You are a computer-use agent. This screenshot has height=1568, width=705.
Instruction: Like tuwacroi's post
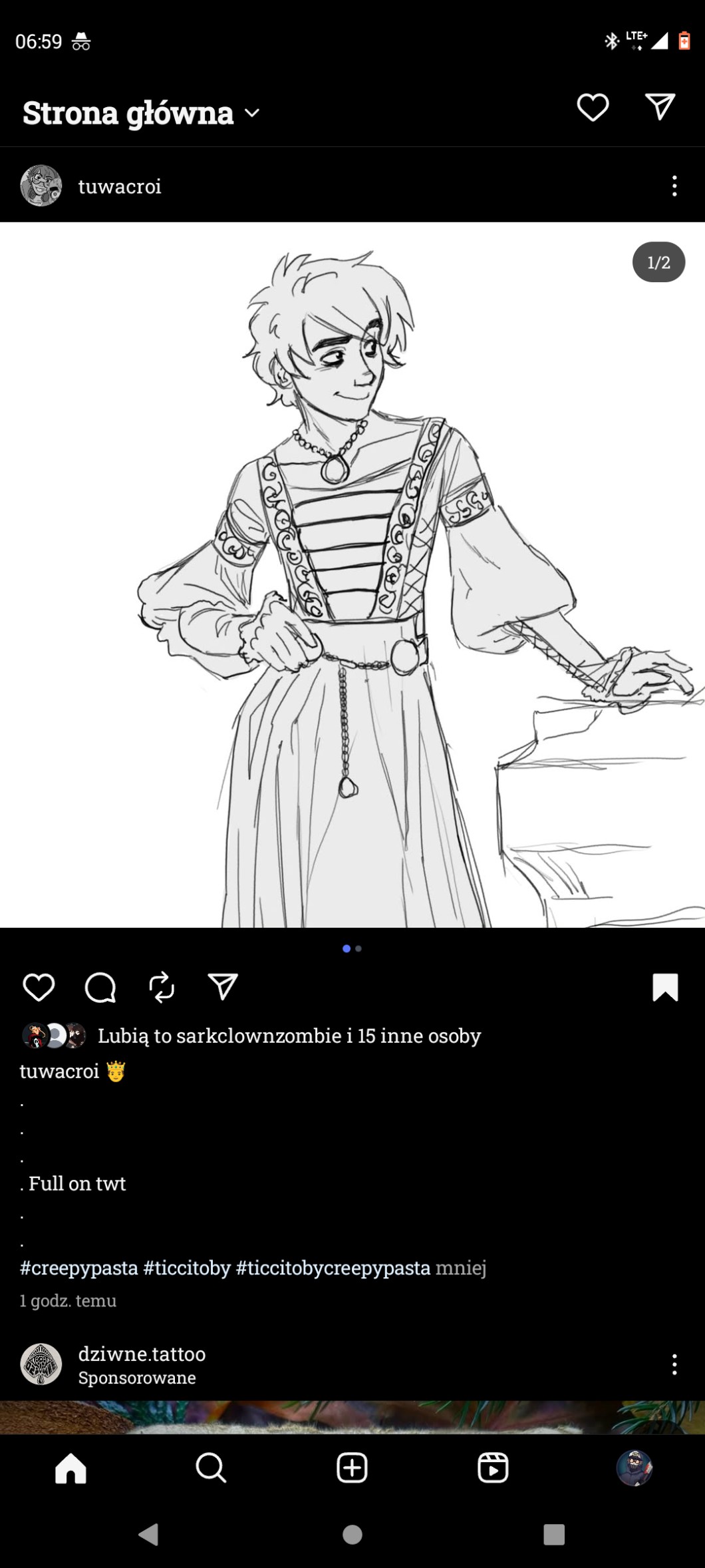tap(39, 987)
